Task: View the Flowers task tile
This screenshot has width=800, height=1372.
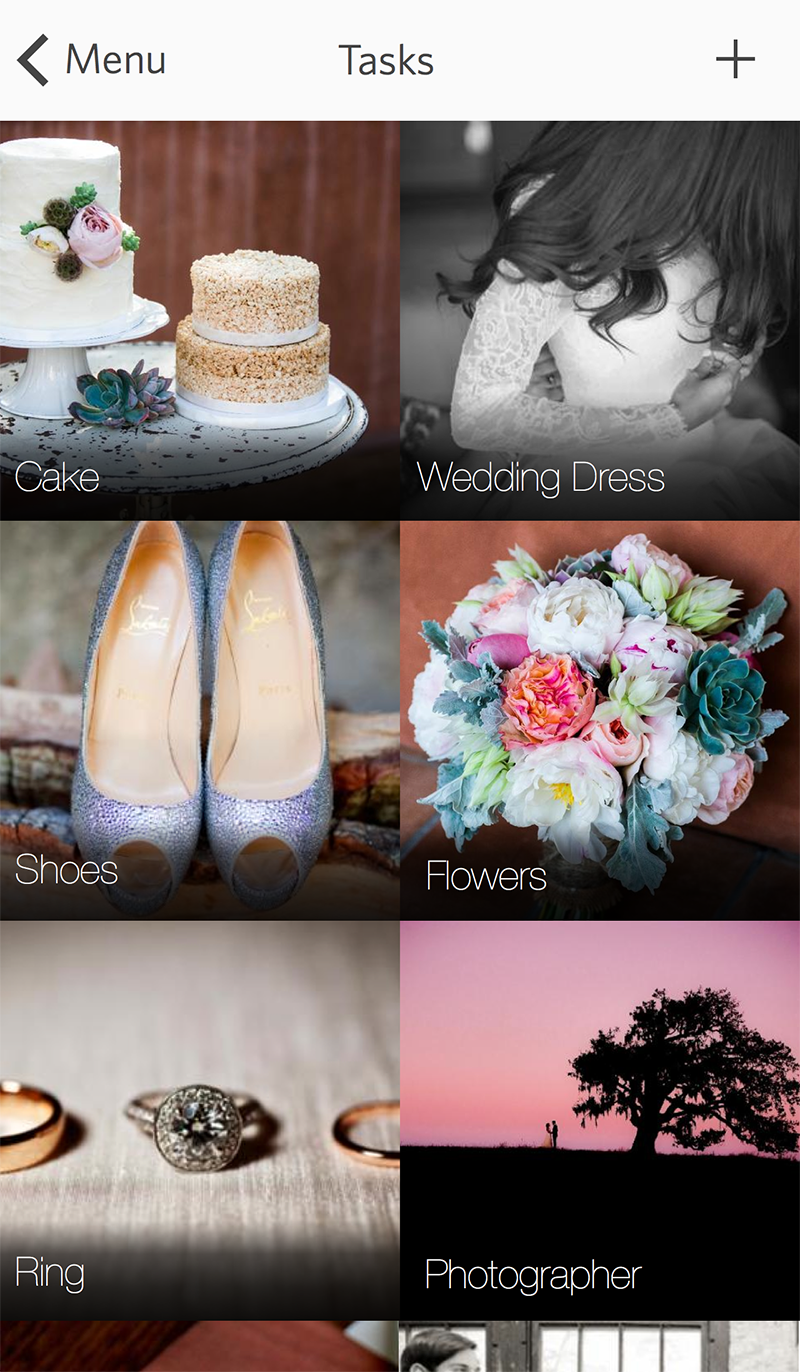Action: (x=600, y=720)
